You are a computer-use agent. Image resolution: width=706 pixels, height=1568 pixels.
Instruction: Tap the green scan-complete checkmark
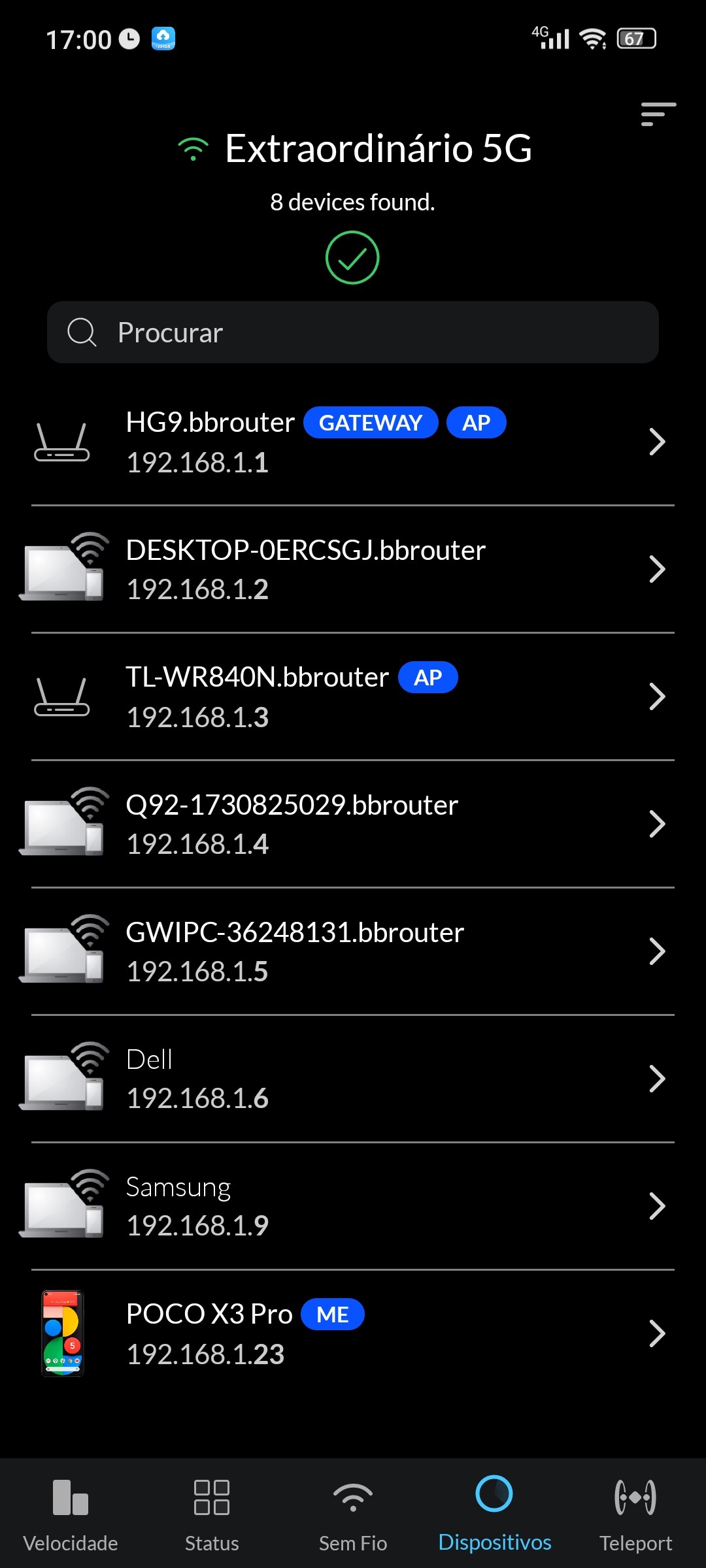352,257
